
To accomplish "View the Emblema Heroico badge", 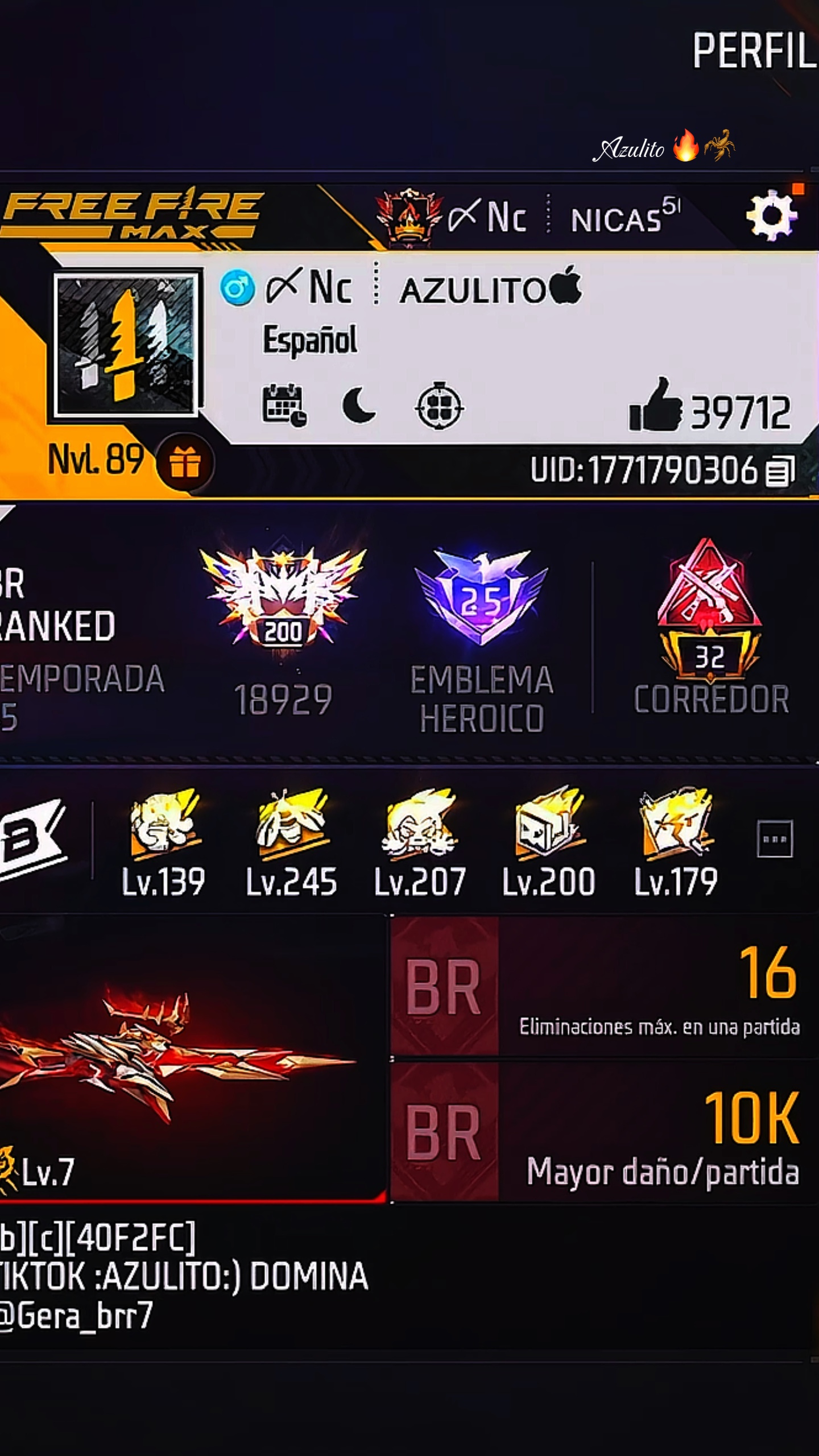I will (x=481, y=640).
